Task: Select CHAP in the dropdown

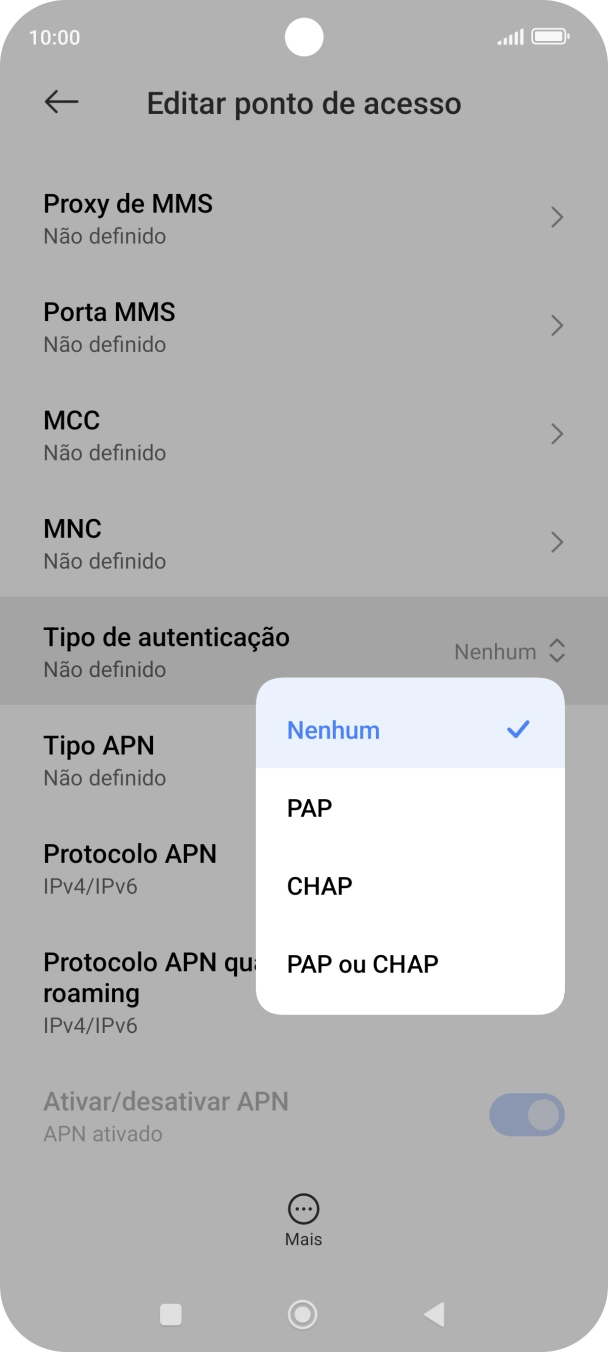Action: (x=410, y=886)
